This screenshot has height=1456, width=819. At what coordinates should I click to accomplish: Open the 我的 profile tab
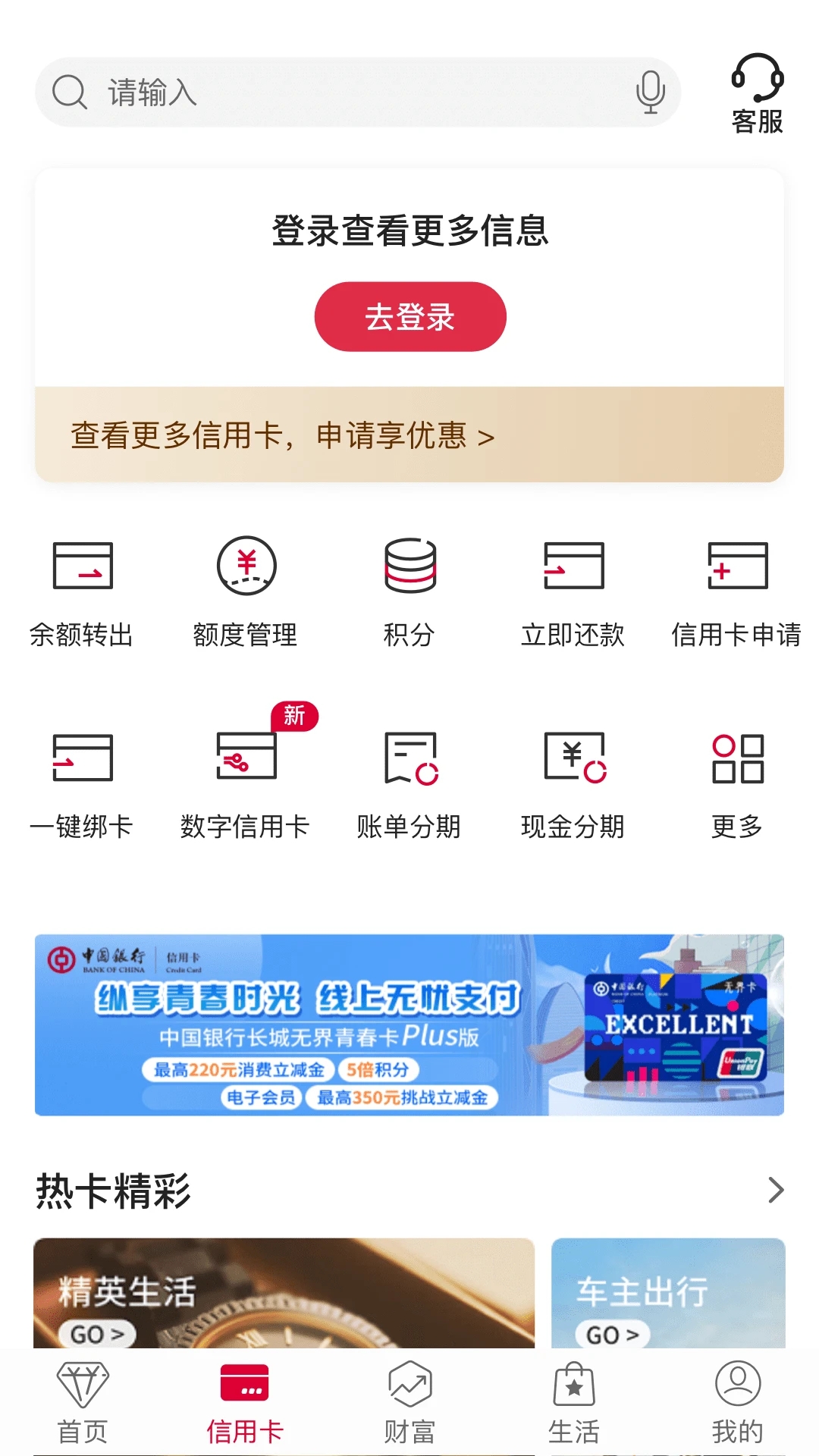click(736, 1410)
